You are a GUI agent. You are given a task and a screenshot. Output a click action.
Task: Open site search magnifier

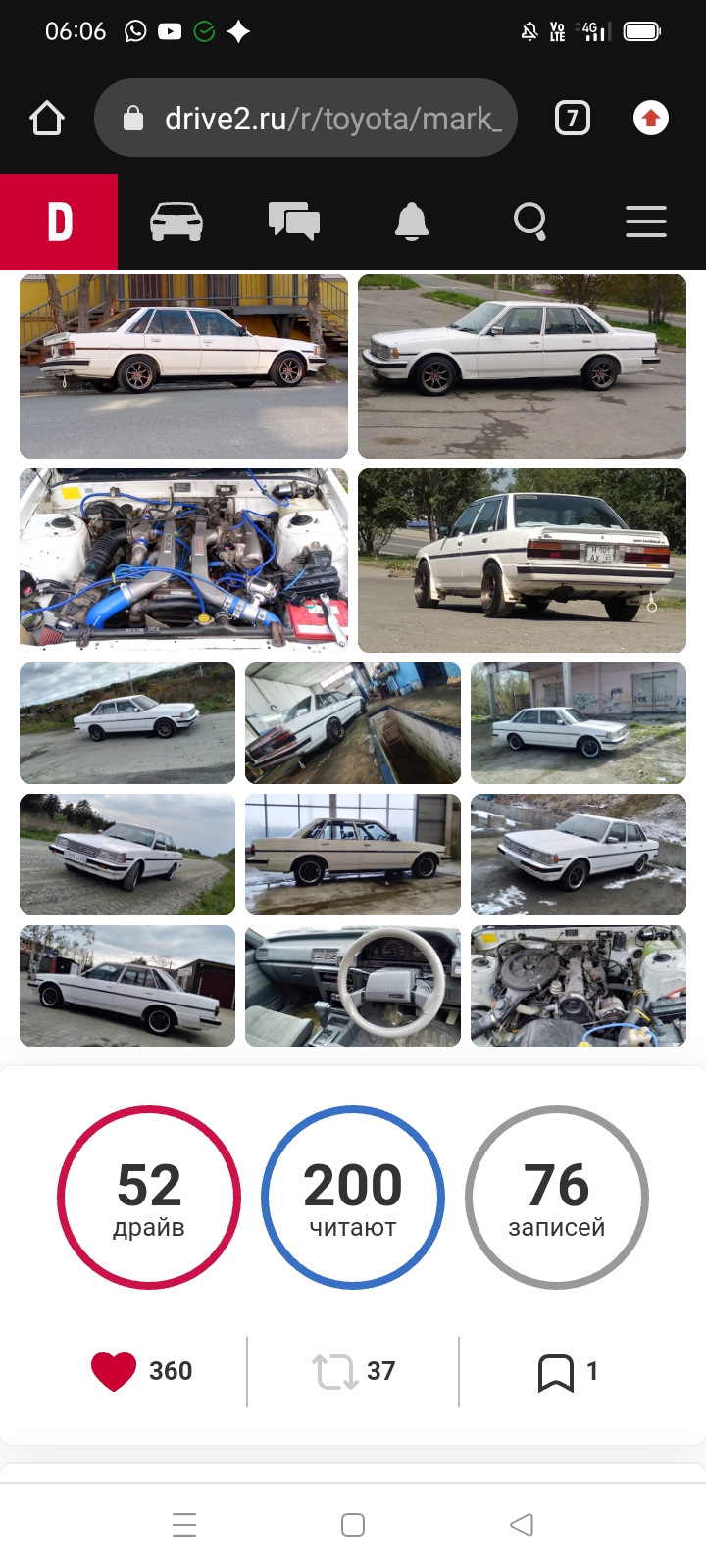coord(529,222)
